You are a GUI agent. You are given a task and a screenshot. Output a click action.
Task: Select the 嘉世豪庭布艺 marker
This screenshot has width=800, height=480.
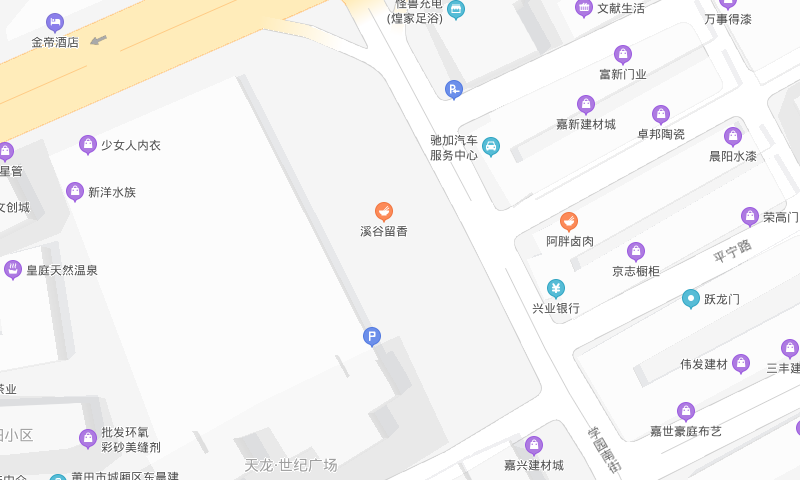point(686,411)
